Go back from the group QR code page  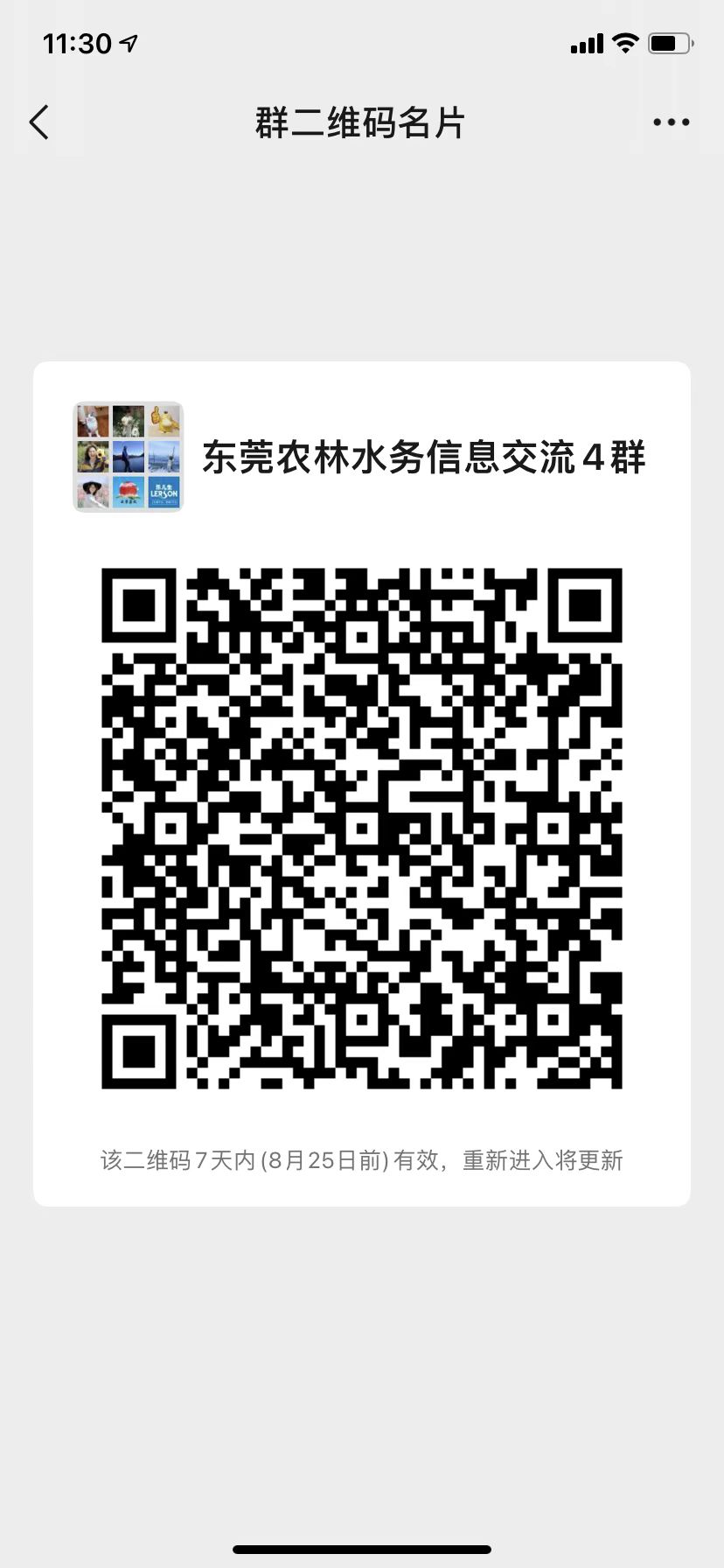(x=39, y=122)
